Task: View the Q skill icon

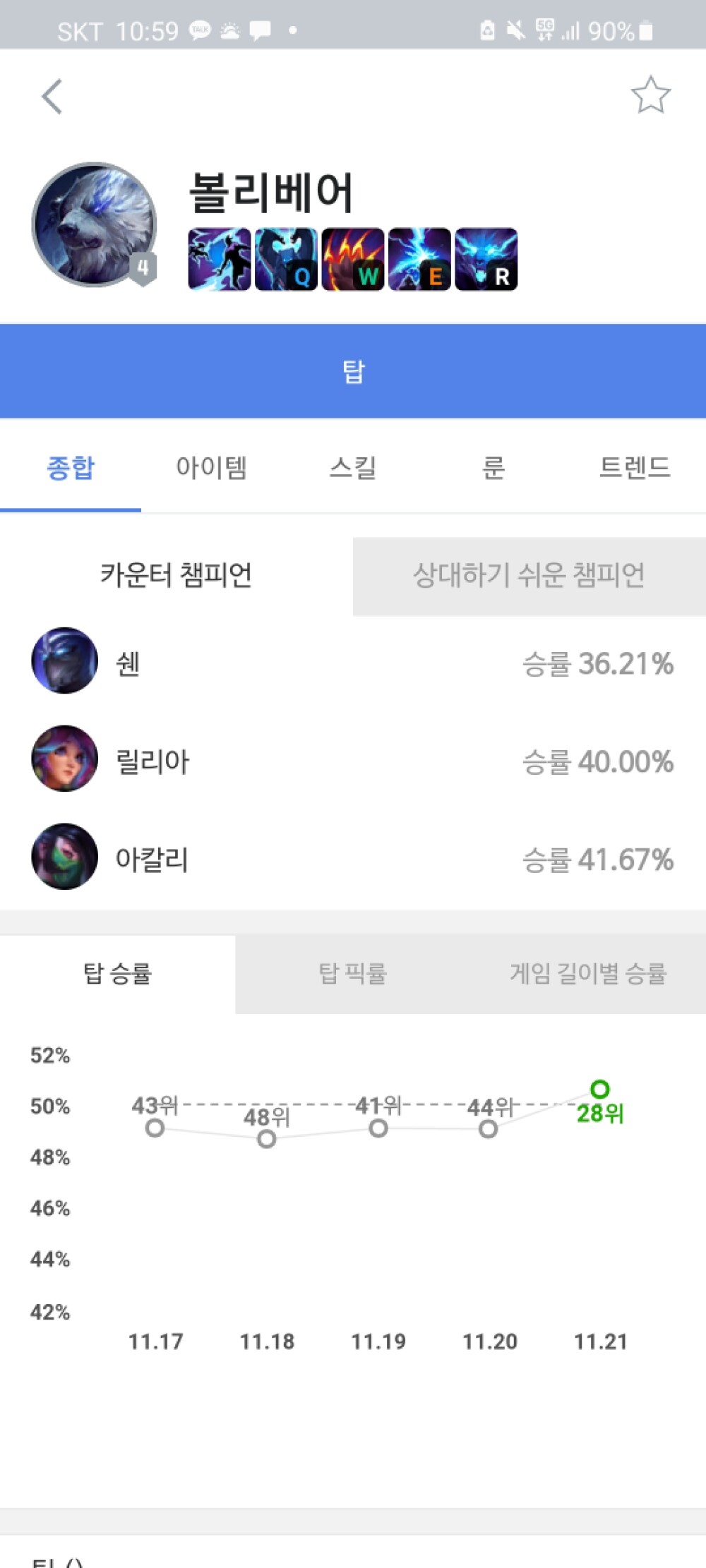Action: click(286, 259)
